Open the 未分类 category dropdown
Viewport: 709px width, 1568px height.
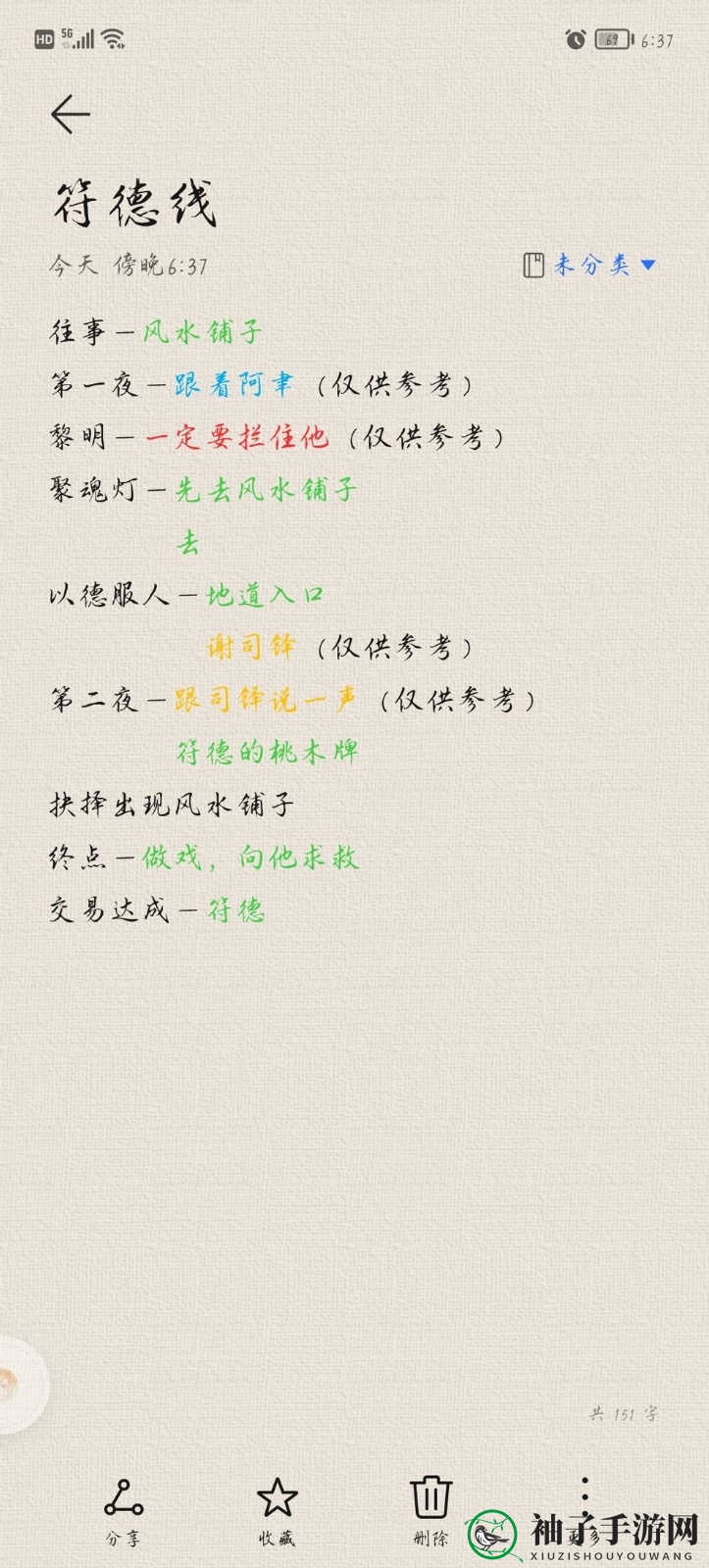click(x=590, y=265)
